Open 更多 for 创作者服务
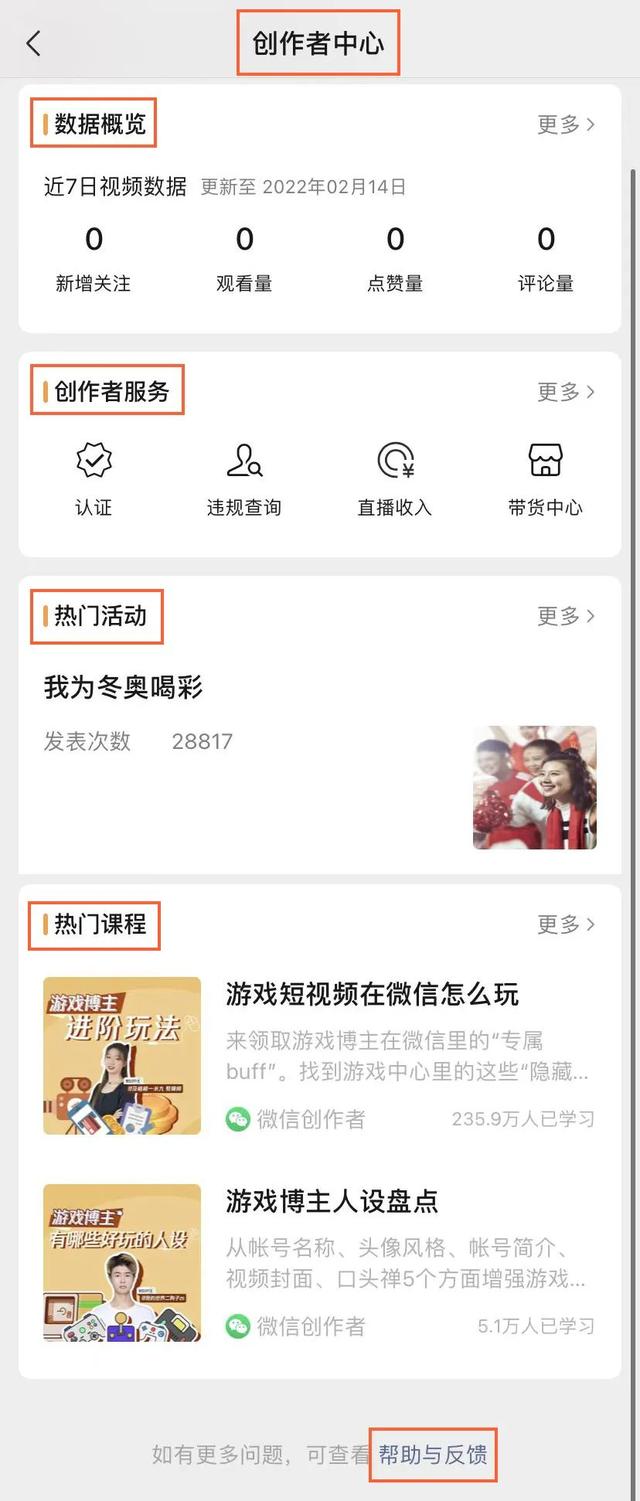This screenshot has height=1501, width=640. tap(566, 392)
